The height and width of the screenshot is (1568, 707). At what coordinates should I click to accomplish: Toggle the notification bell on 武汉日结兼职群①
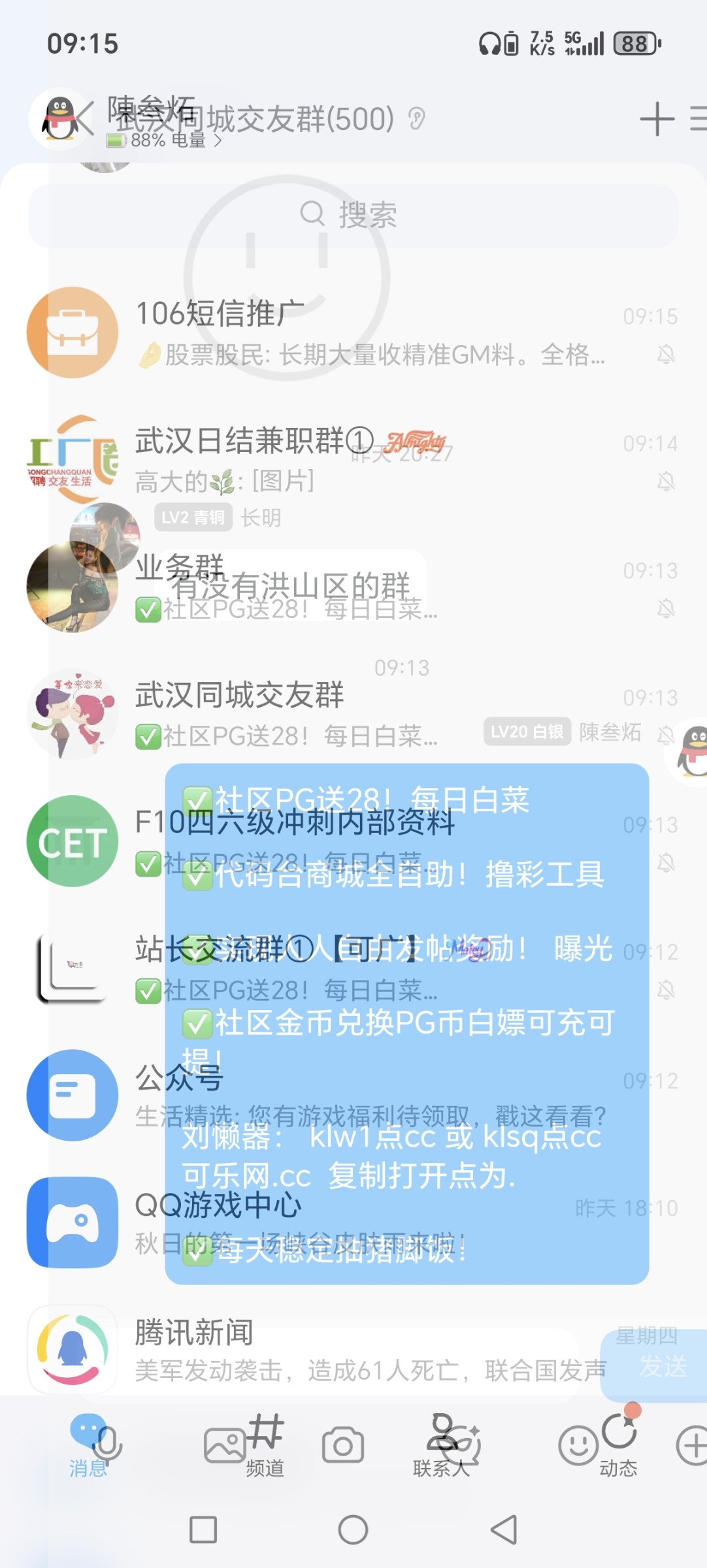(666, 482)
